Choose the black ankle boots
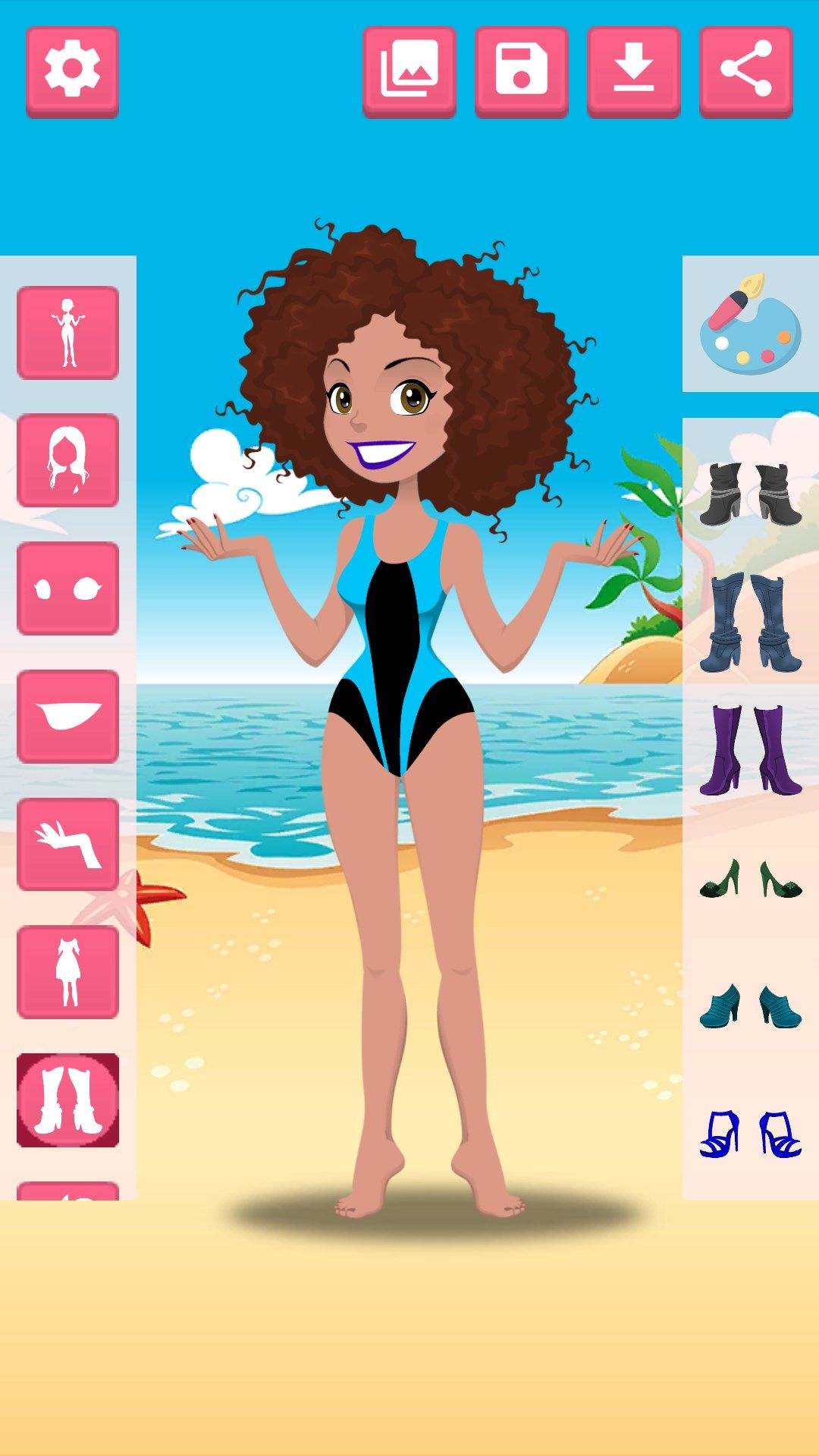The image size is (819, 1456). point(750,494)
